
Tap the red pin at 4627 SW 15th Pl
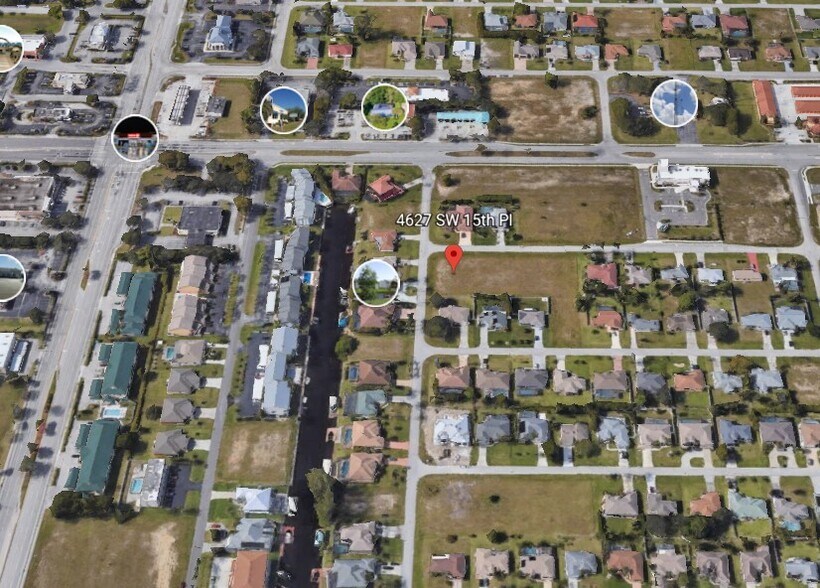pyautogui.click(x=453, y=256)
